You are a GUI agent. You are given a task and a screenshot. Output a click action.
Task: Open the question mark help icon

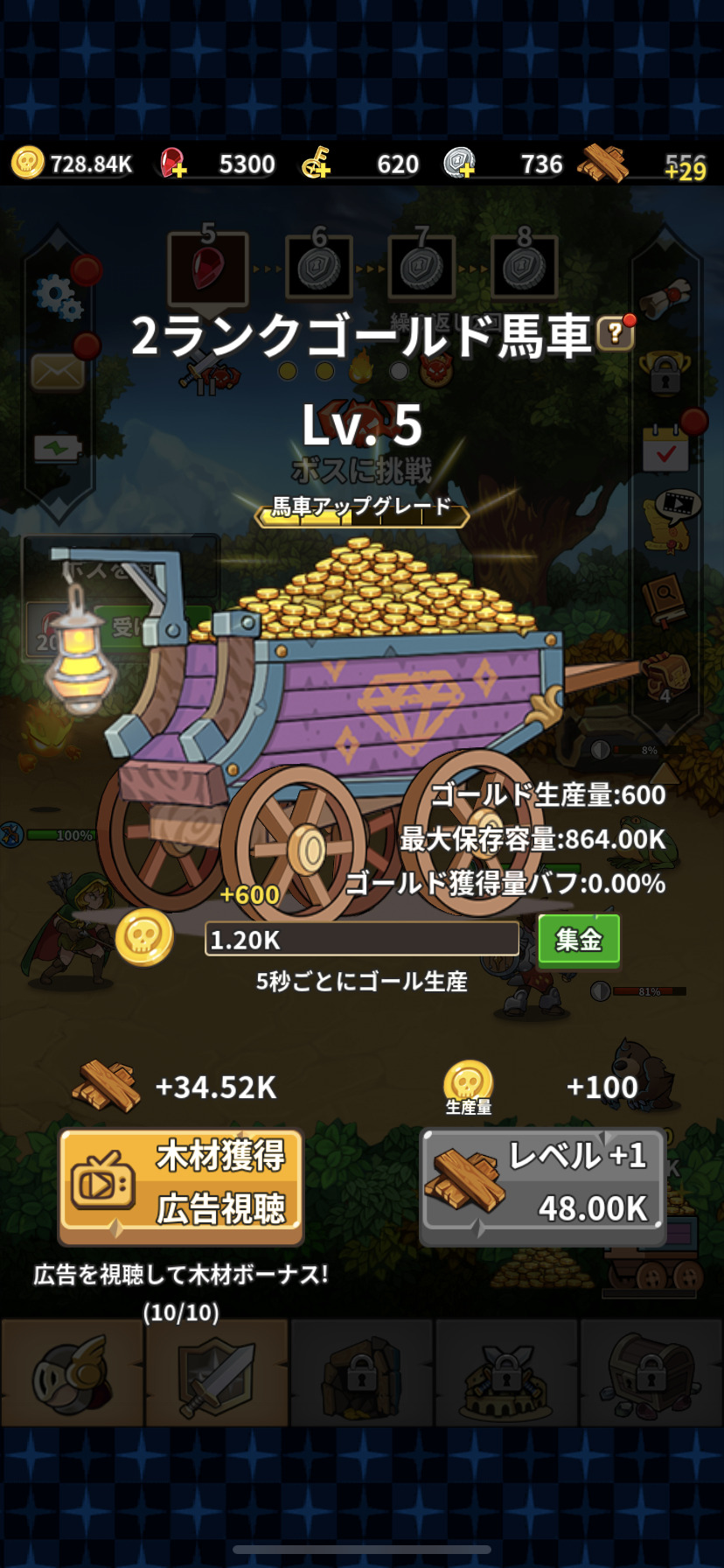(x=615, y=332)
